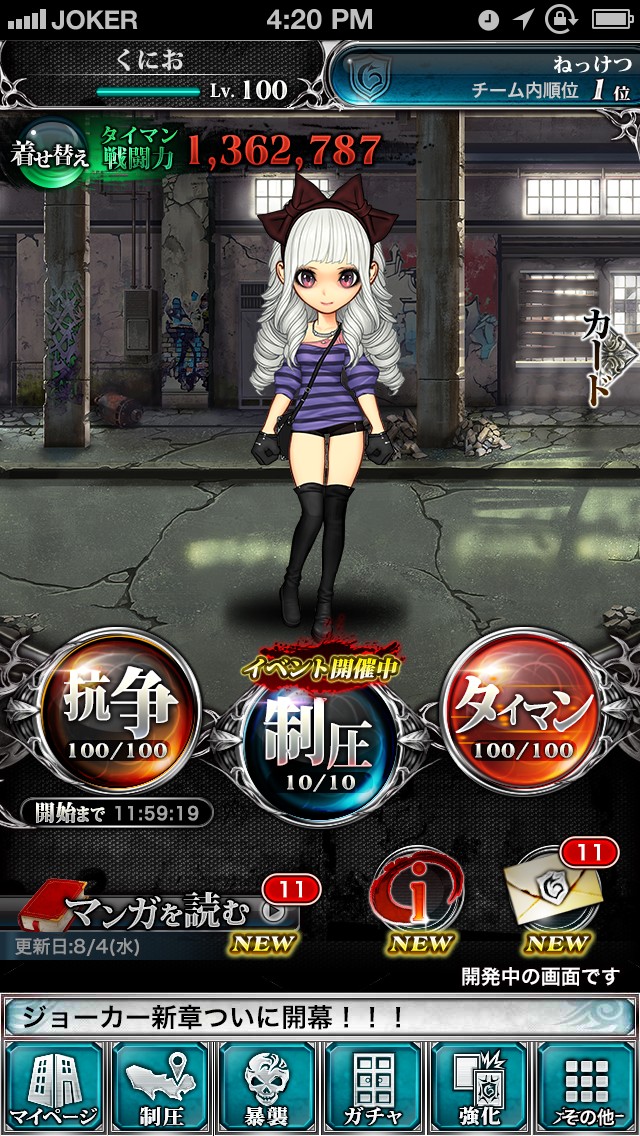This screenshot has width=640, height=1136.
Task: Open くにお player profile panel
Action: [x=162, y=75]
